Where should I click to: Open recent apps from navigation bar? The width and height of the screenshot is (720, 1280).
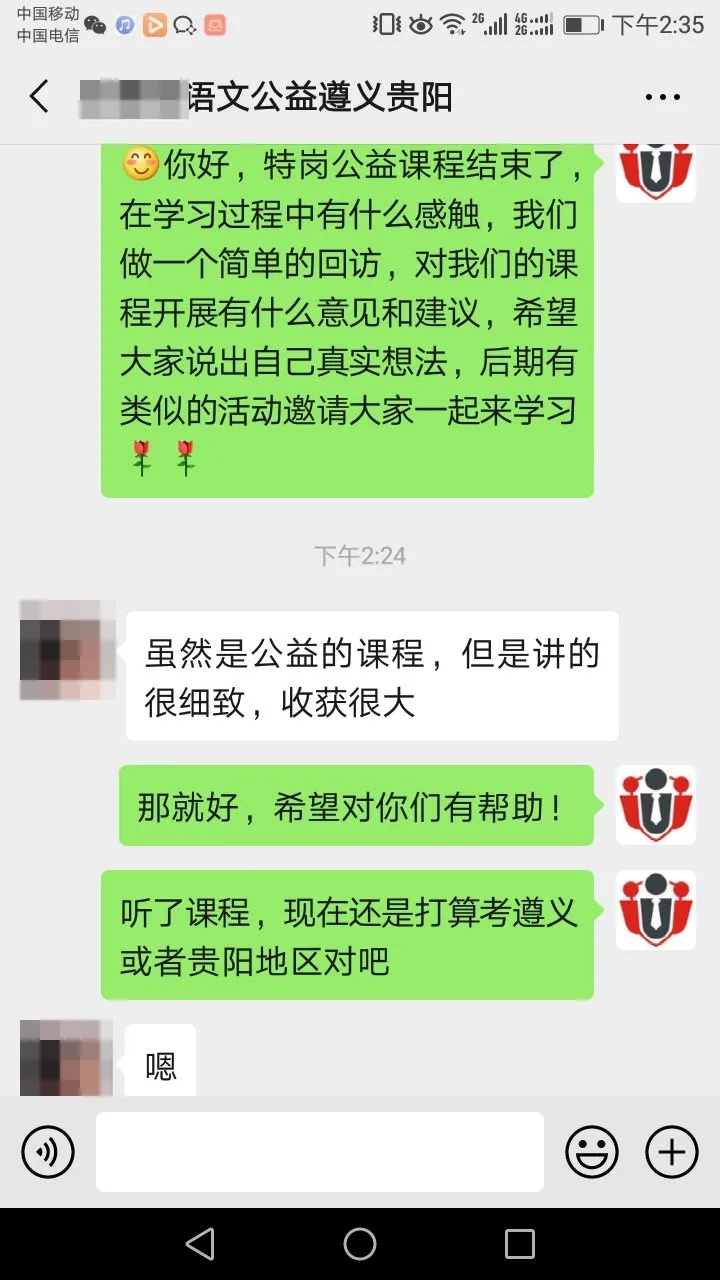(520, 1244)
